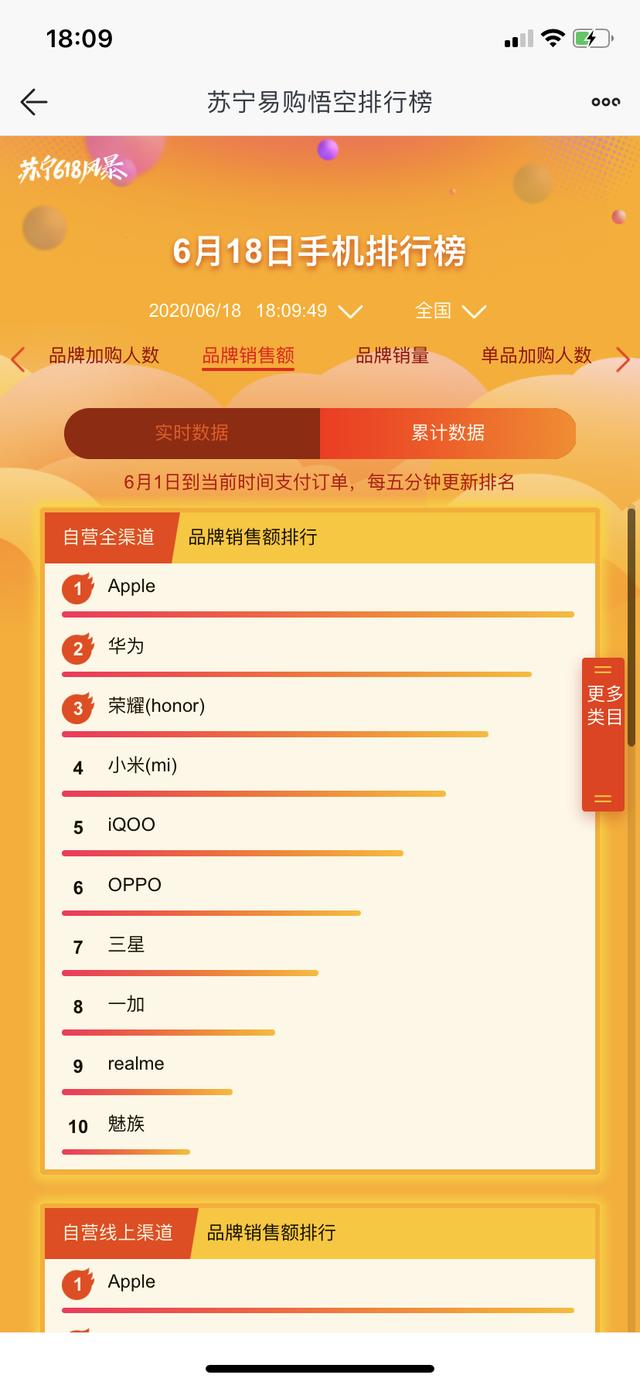This screenshot has width=640, height=1385.
Task: Switch to the 品牌销量 tab
Action: coord(392,355)
